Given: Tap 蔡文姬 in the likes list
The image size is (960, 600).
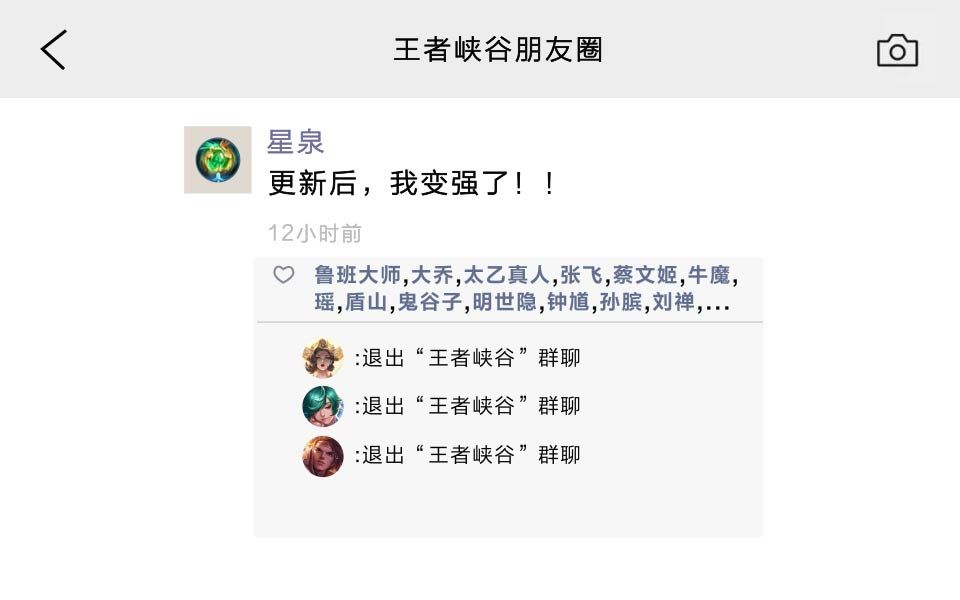Looking at the screenshot, I should click(645, 275).
